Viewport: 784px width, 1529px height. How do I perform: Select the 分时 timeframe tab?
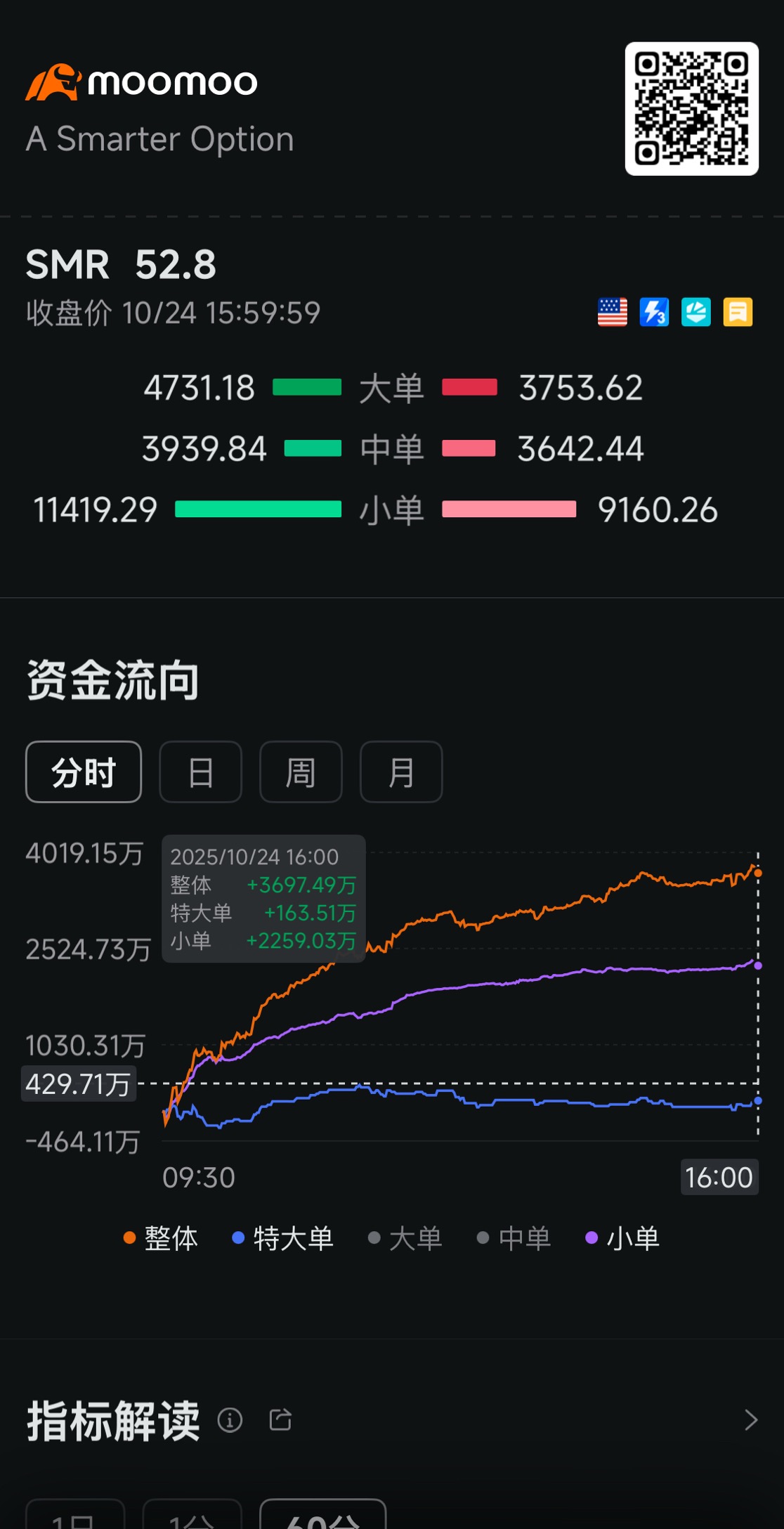[83, 772]
